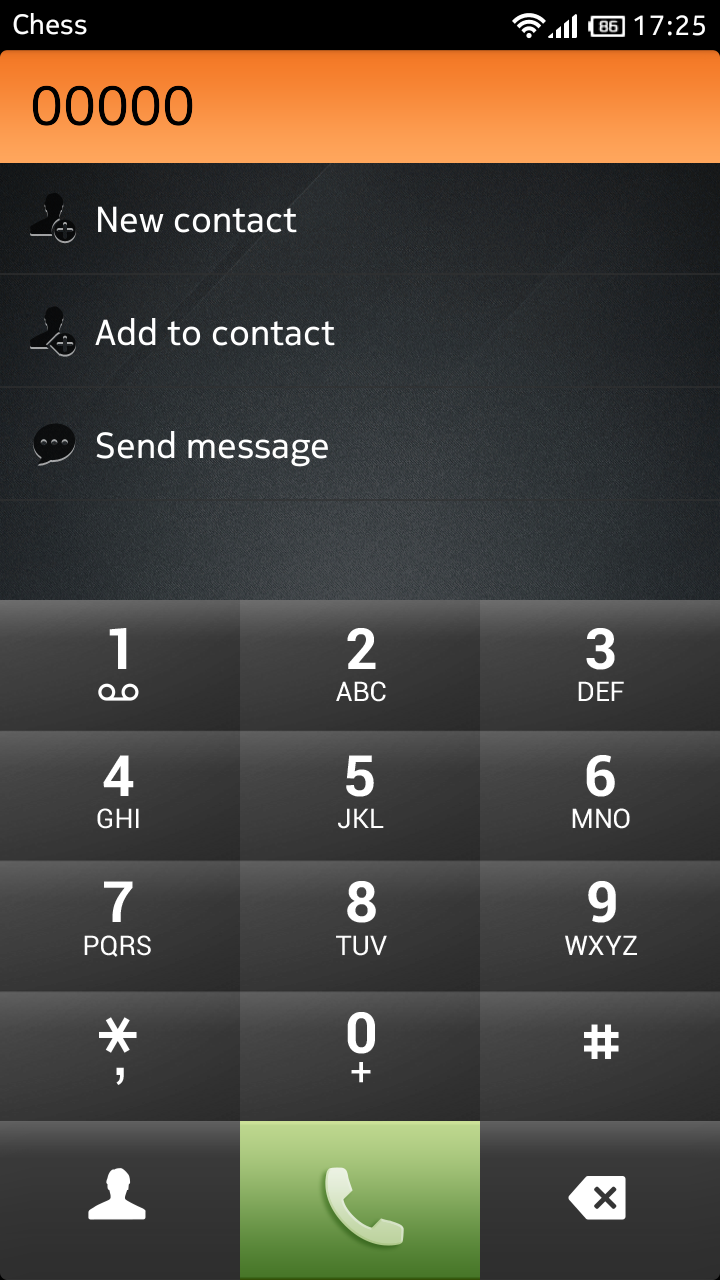Type digit 8 TUV
Viewport: 720px width, 1280px height.
tap(360, 926)
